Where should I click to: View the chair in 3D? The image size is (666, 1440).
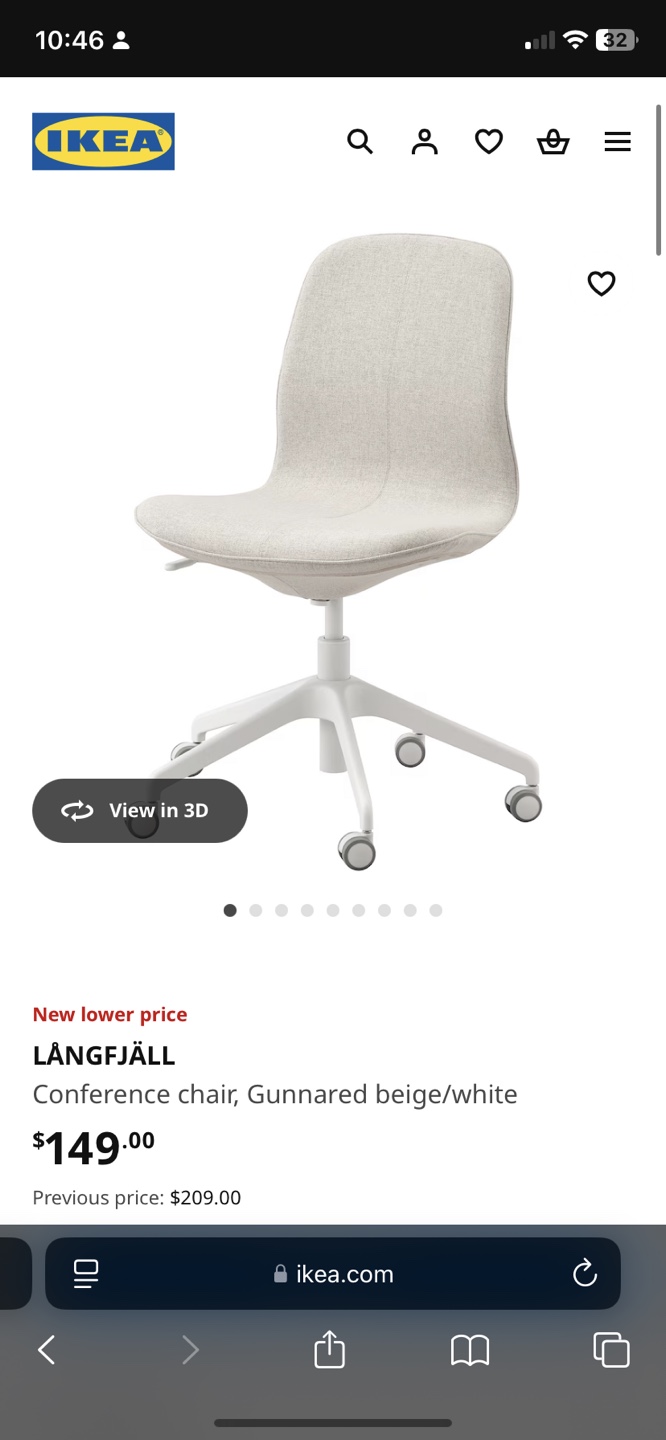[140, 811]
